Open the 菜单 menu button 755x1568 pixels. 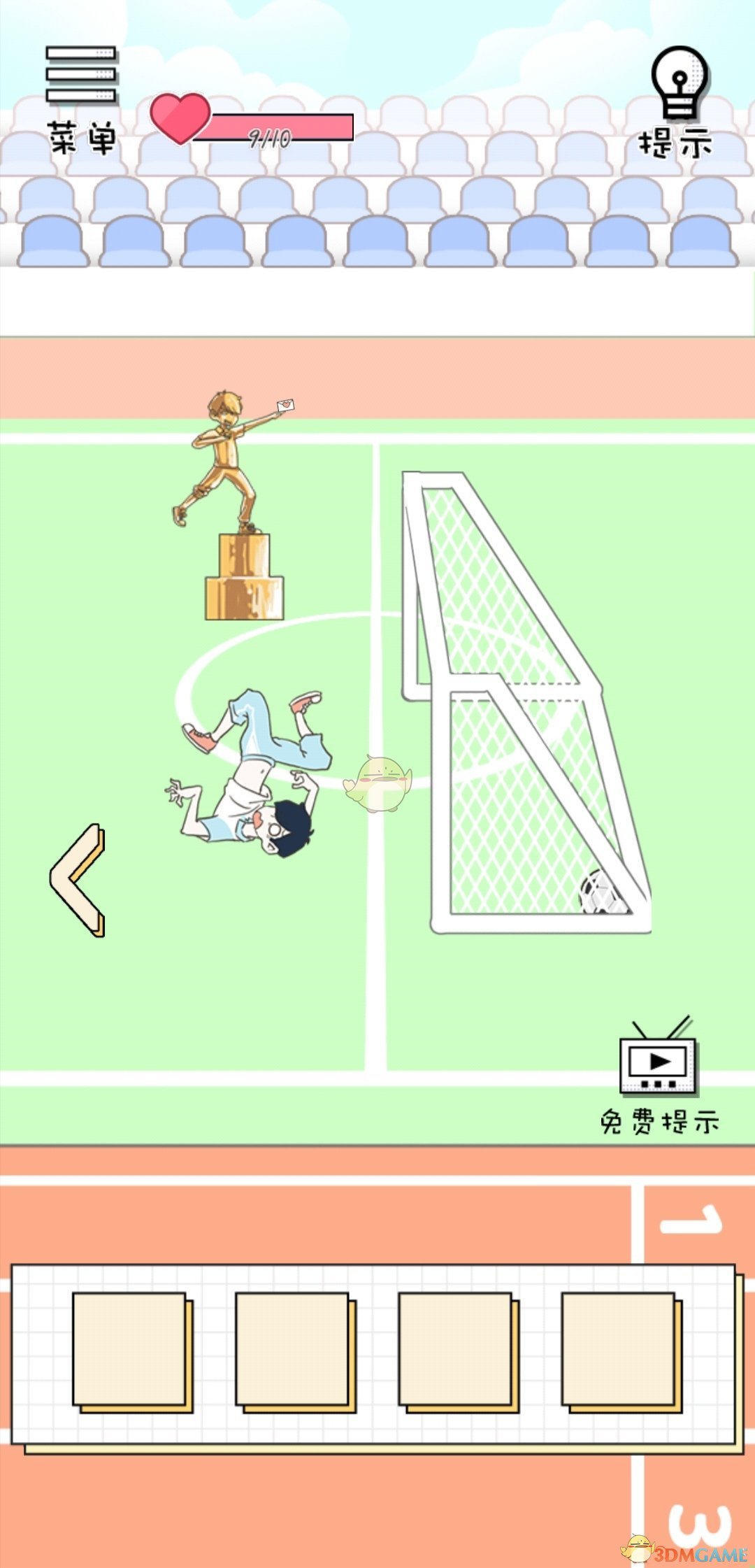81,99
